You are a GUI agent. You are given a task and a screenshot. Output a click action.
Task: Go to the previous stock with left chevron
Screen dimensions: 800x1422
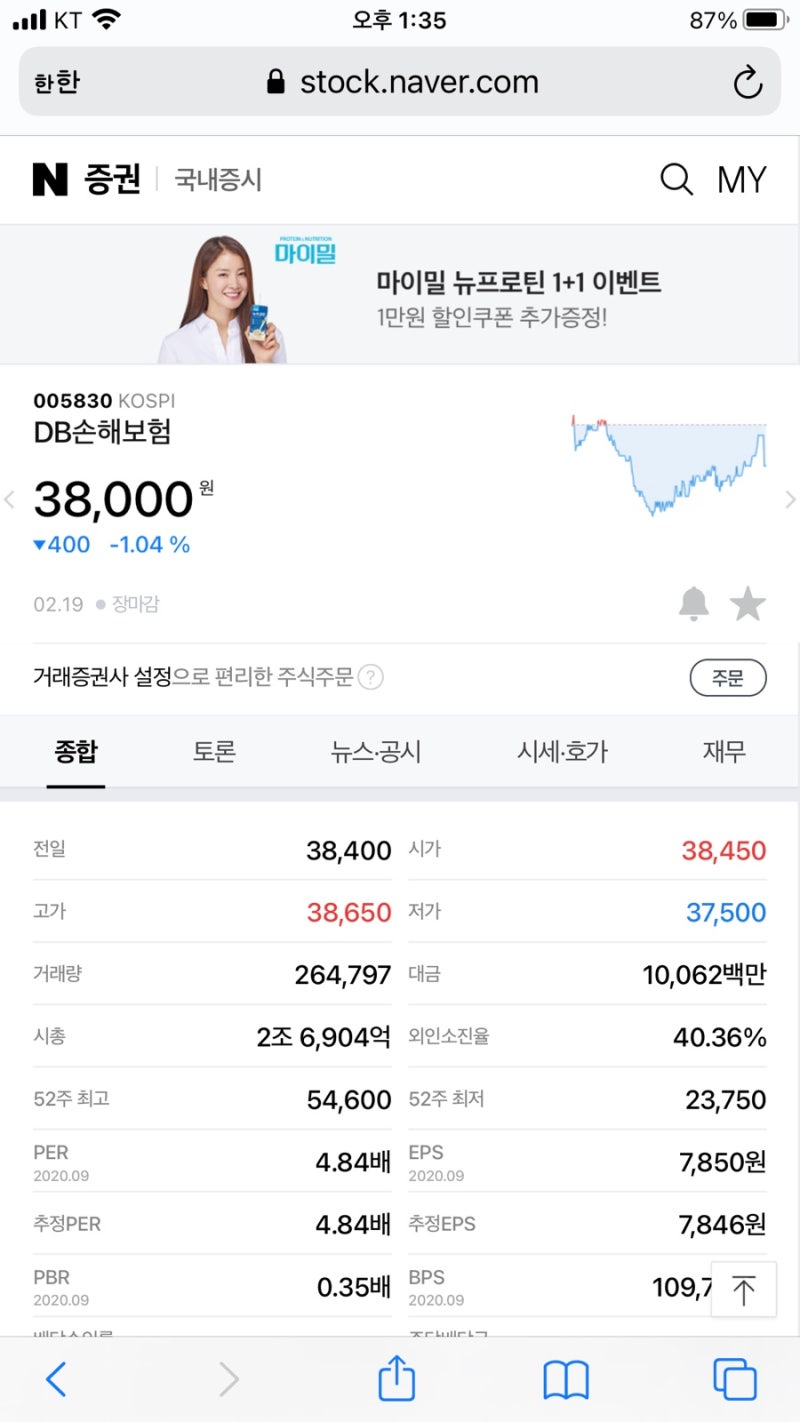[9, 498]
